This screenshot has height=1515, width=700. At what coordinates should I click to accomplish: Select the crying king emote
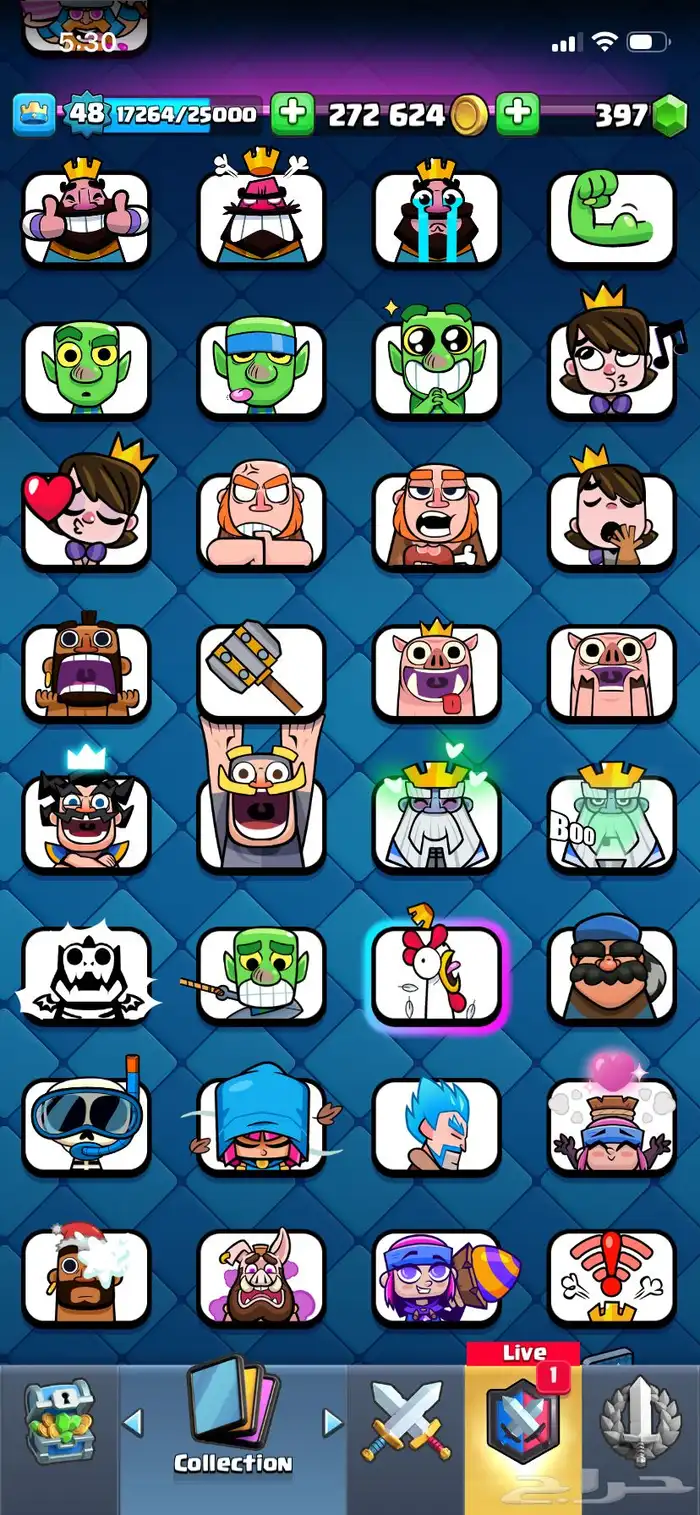coord(436,216)
